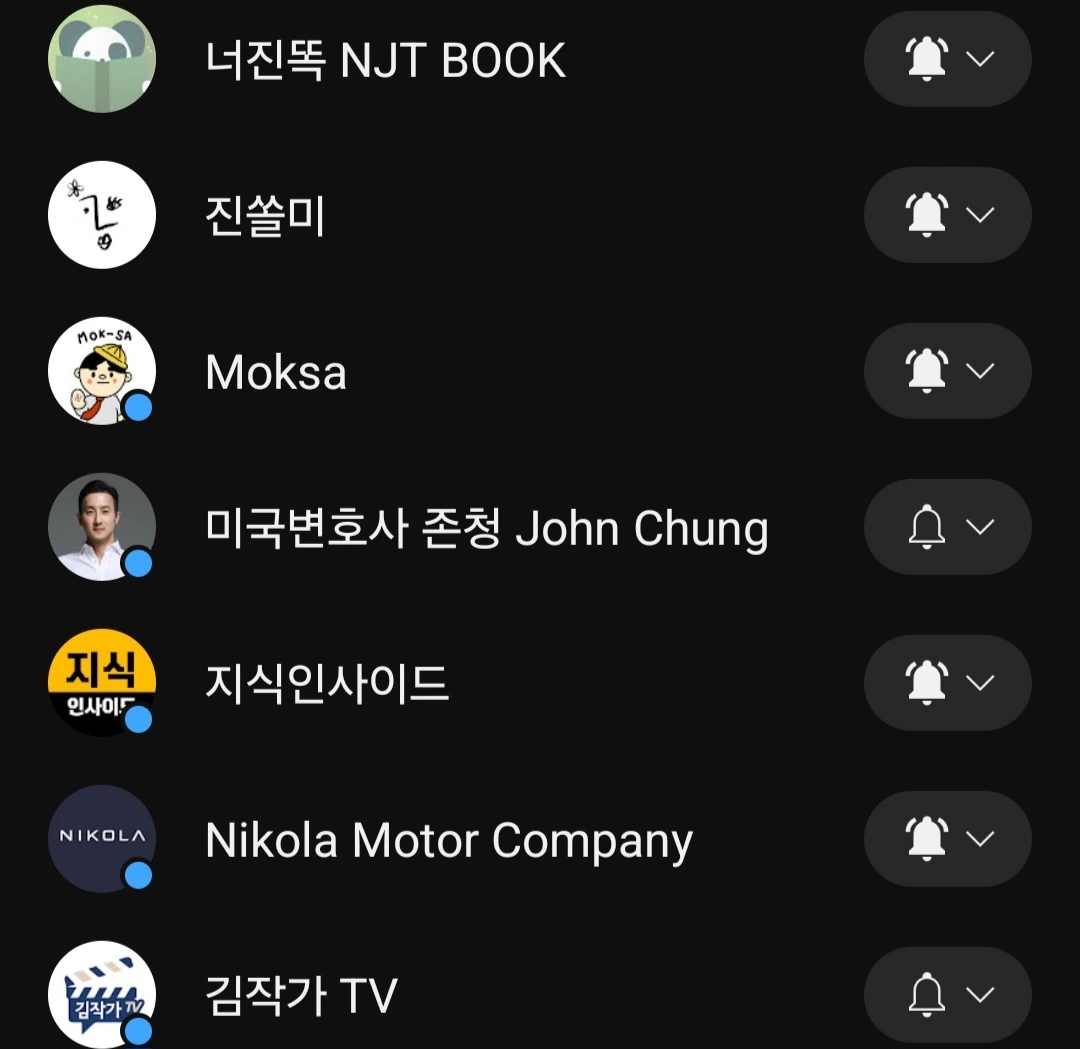The height and width of the screenshot is (1049, 1080).
Task: Open notification options for 김작가 TV
Action: coord(947,995)
